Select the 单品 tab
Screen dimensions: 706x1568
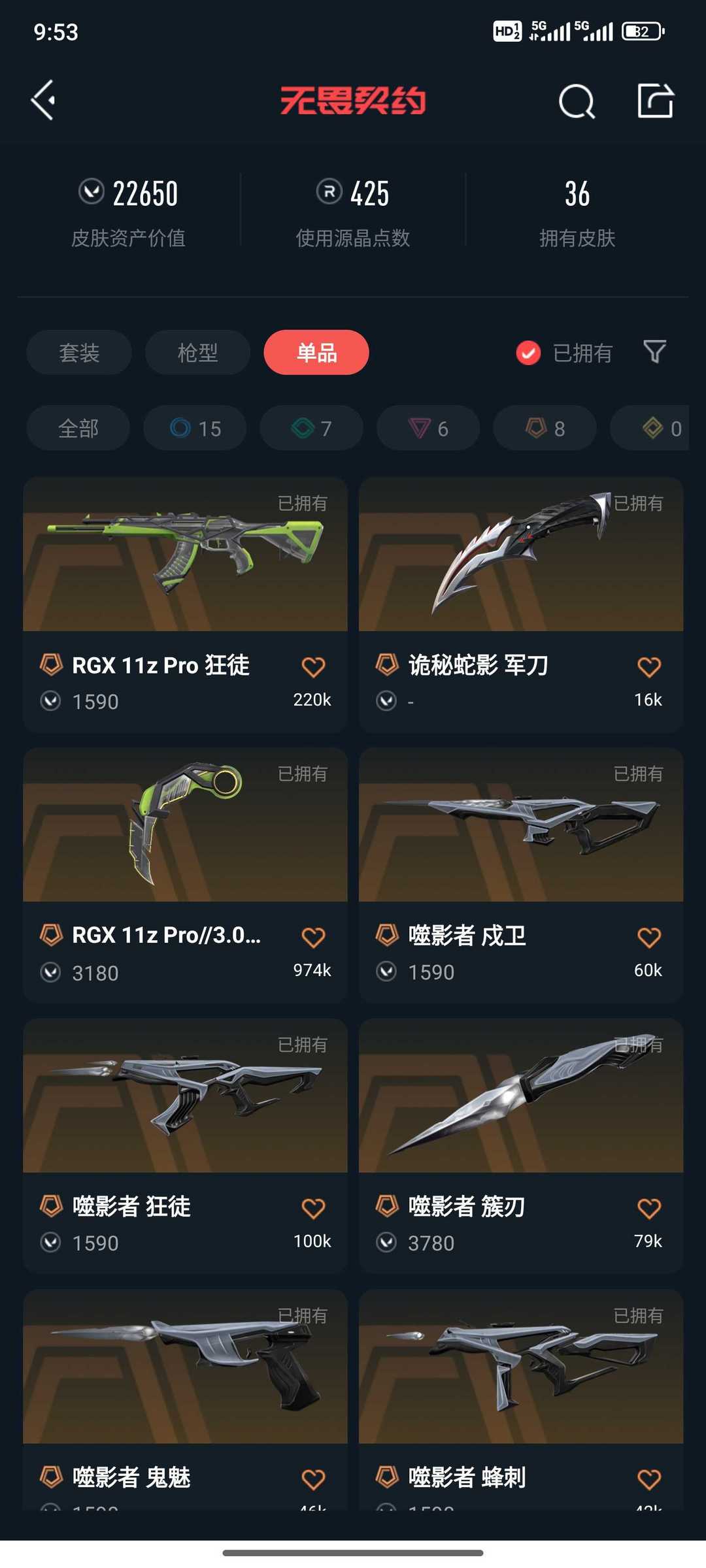(x=316, y=352)
